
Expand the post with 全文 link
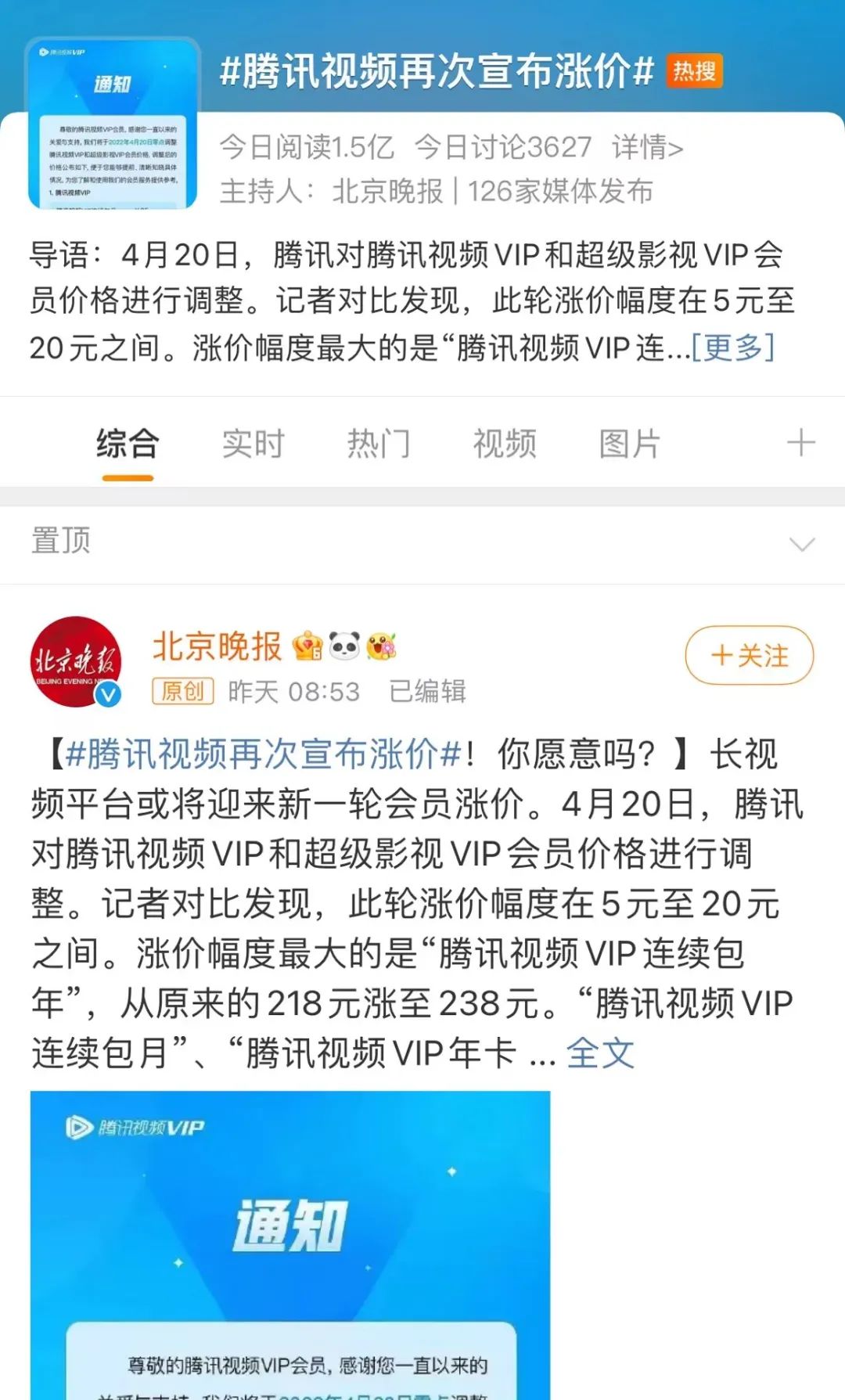[x=600, y=1053]
